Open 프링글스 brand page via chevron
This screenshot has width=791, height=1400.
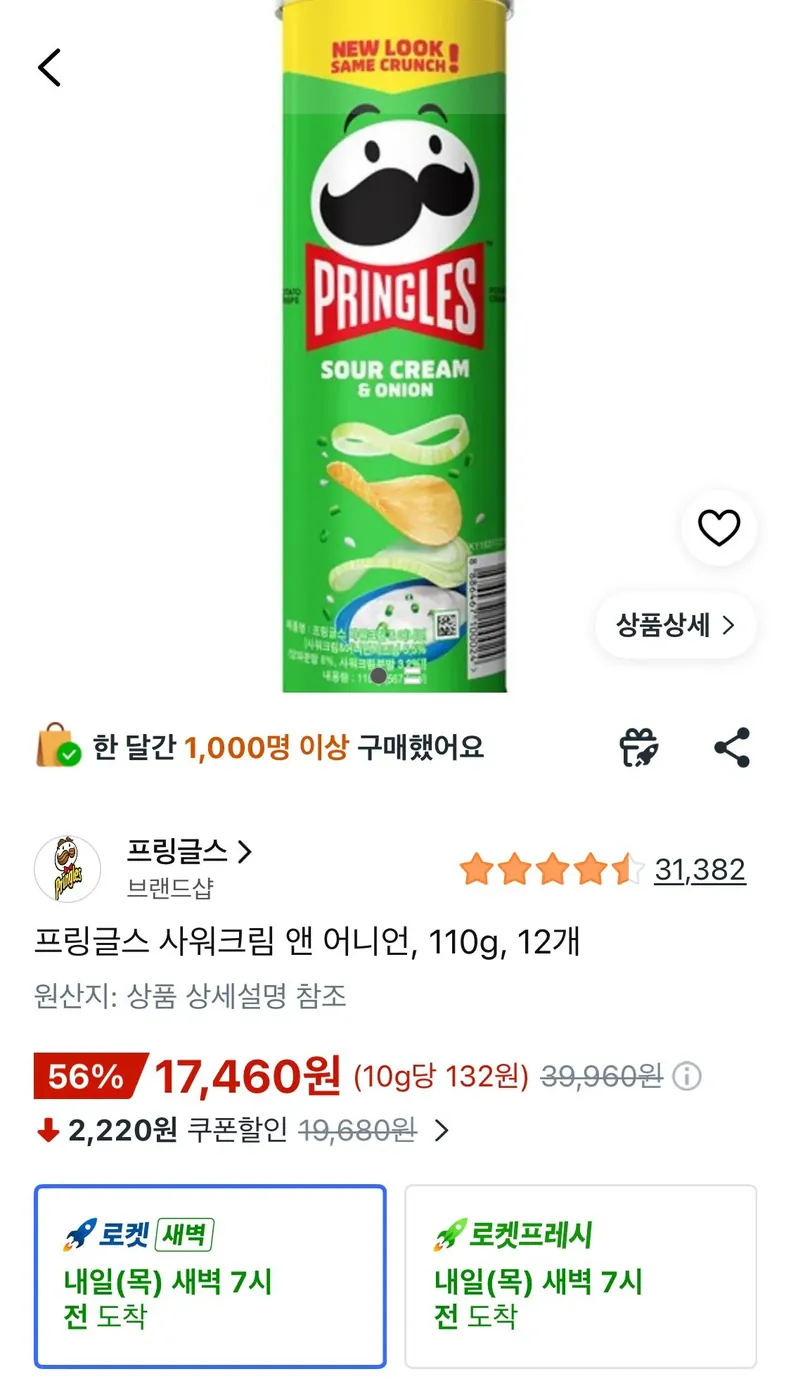click(x=246, y=853)
